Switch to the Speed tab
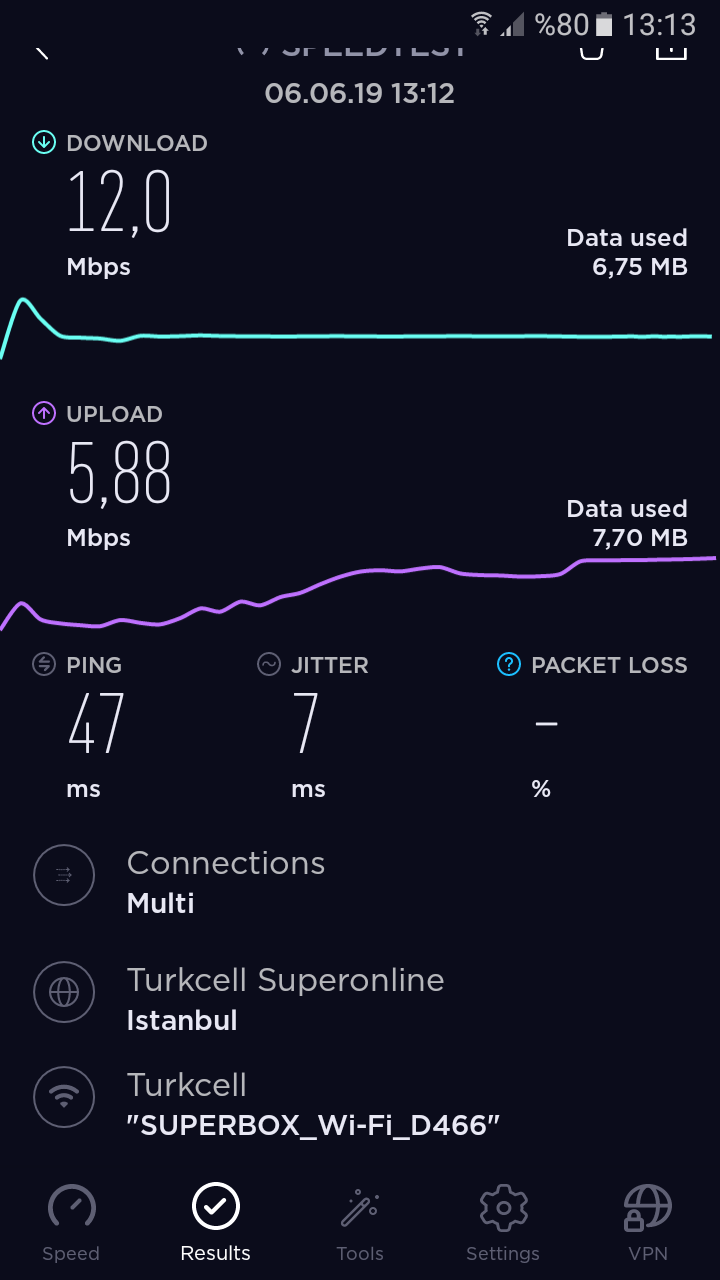This screenshot has height=1280, width=720. click(x=71, y=1222)
